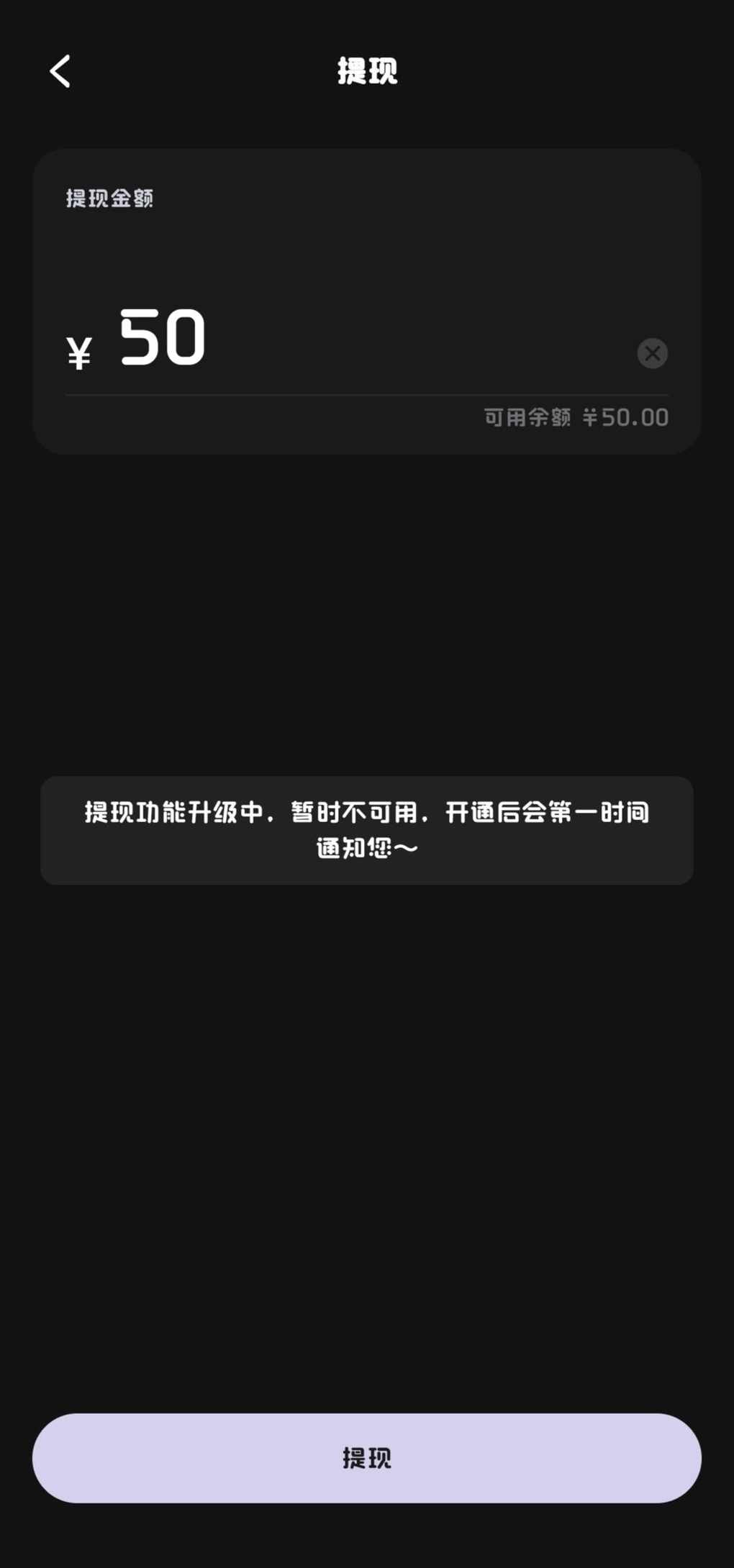Tap the withdrawal amount field showing 50
The width and height of the screenshot is (734, 1568).
pyautogui.click(x=345, y=338)
